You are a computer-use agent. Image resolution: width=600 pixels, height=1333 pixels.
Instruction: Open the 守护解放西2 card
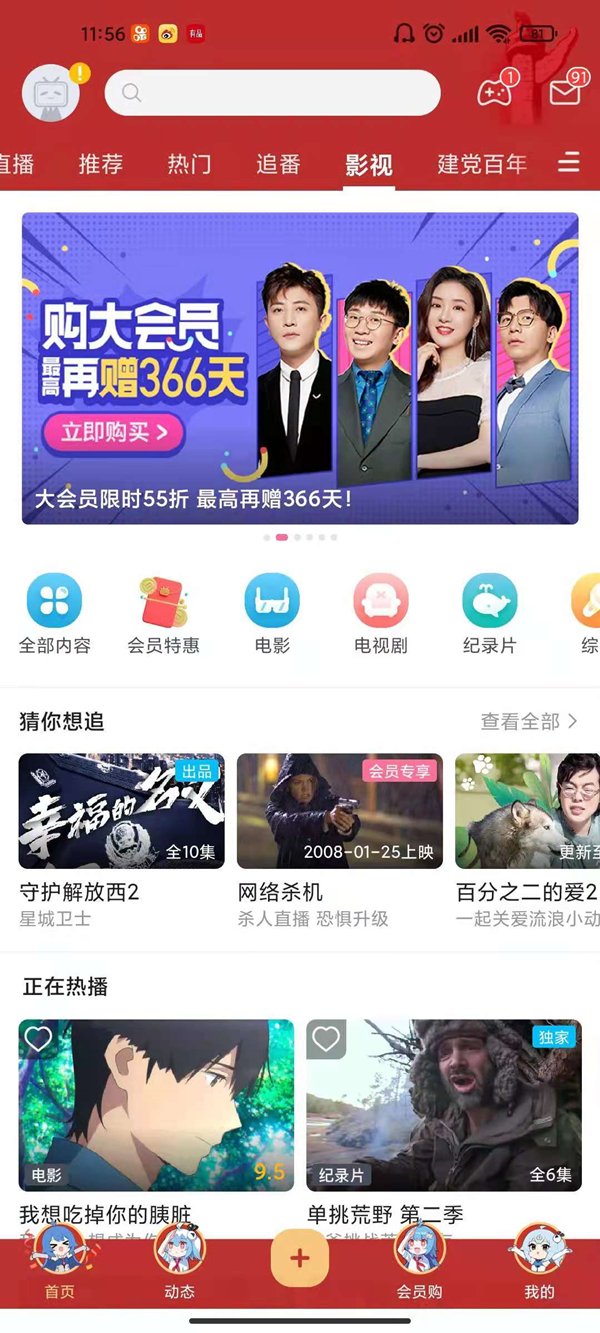[121, 811]
